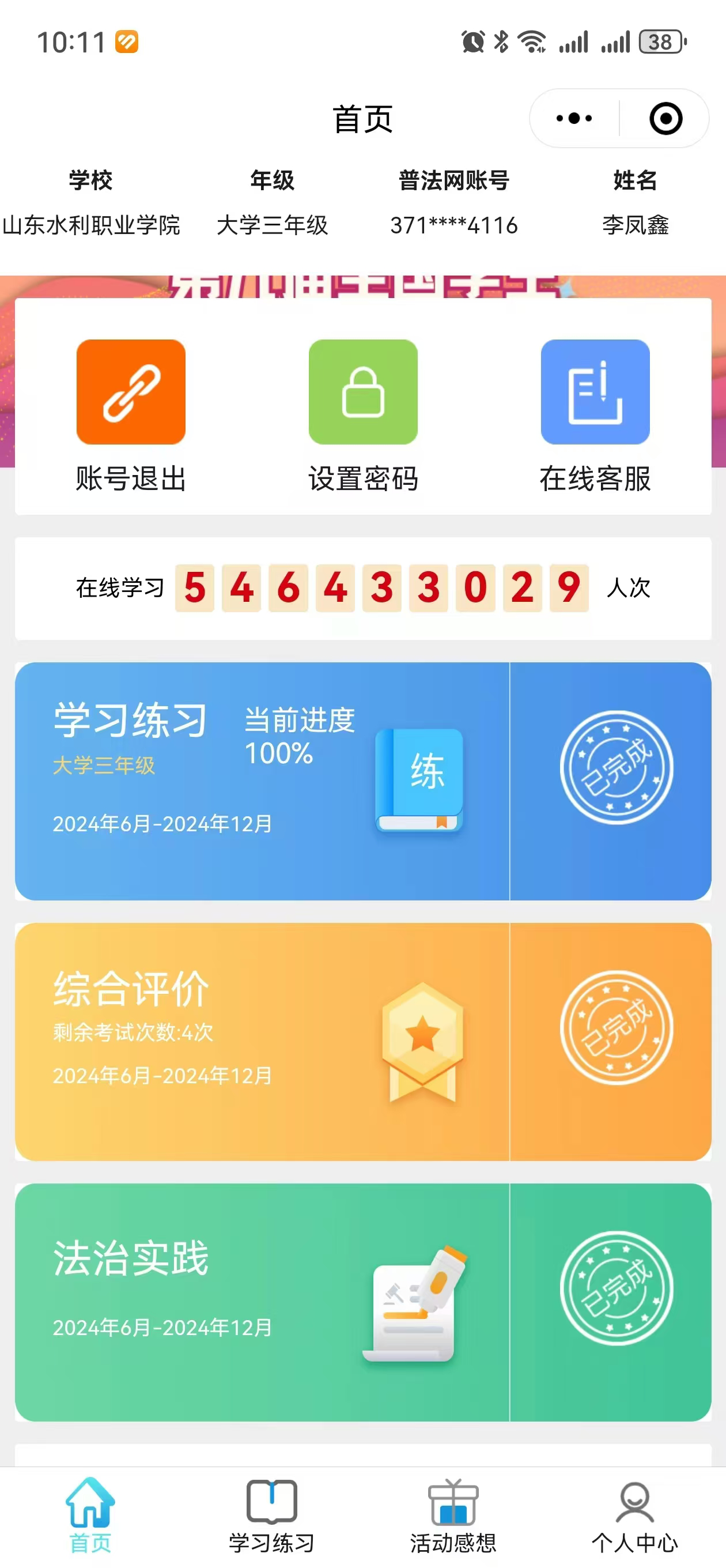Open the 法治实践 practice card
Viewport: 726px width, 1568px height.
[x=262, y=1302]
